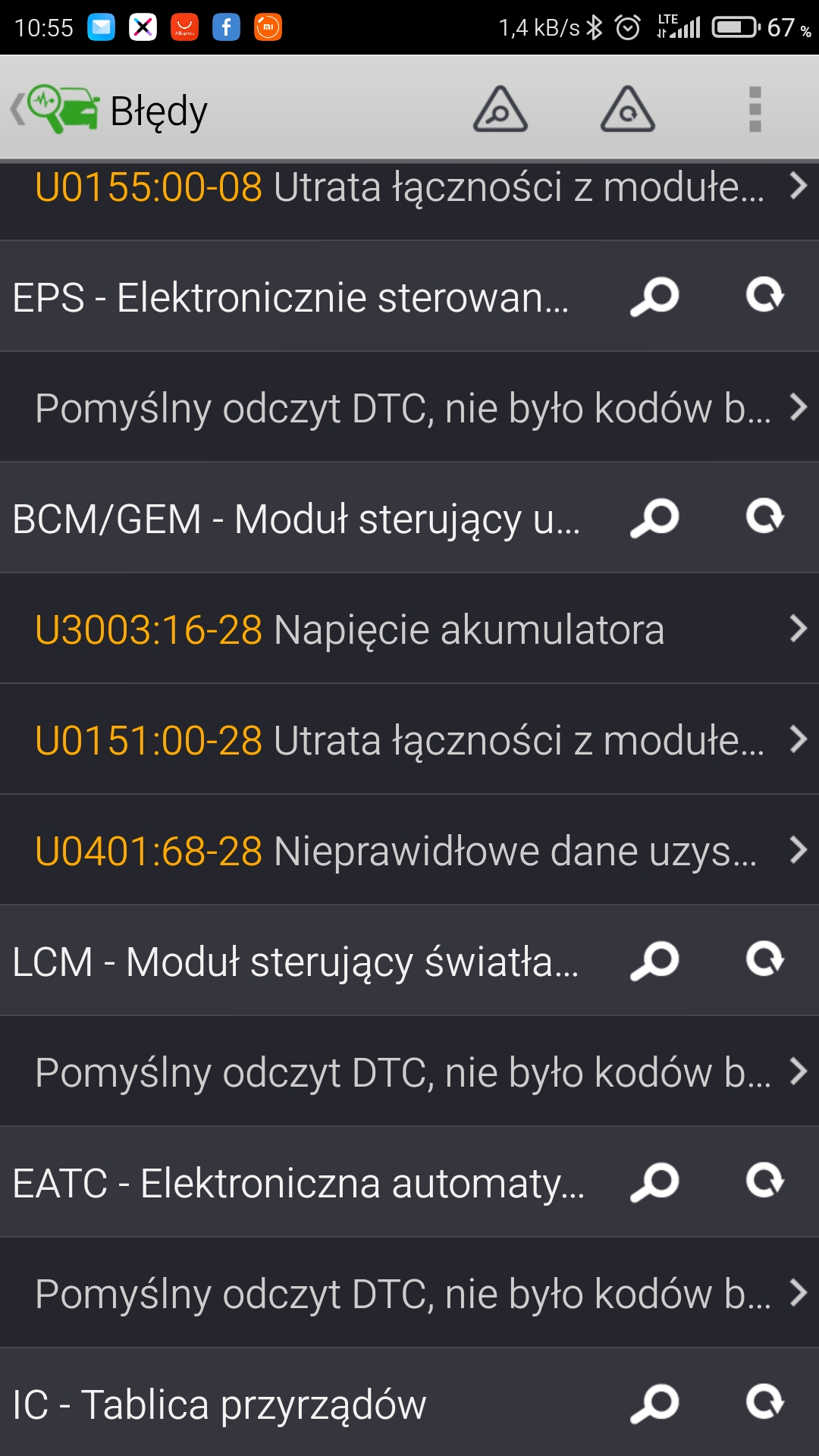This screenshot has height=1456, width=819.
Task: Open error U0401:68-28 Nieprawidłowe dane
Action: 409,851
